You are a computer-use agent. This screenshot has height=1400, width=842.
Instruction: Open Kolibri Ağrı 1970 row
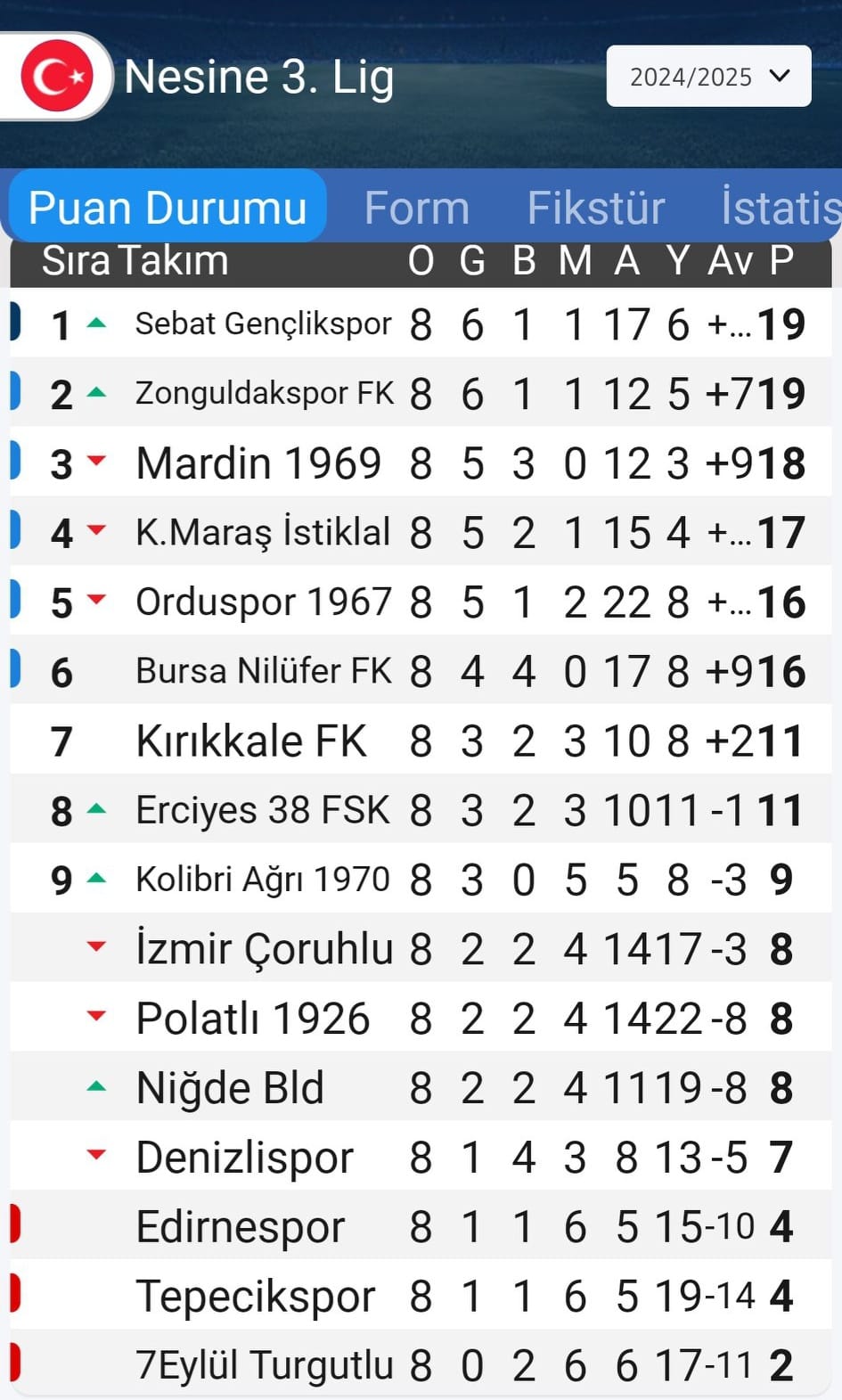(x=421, y=880)
